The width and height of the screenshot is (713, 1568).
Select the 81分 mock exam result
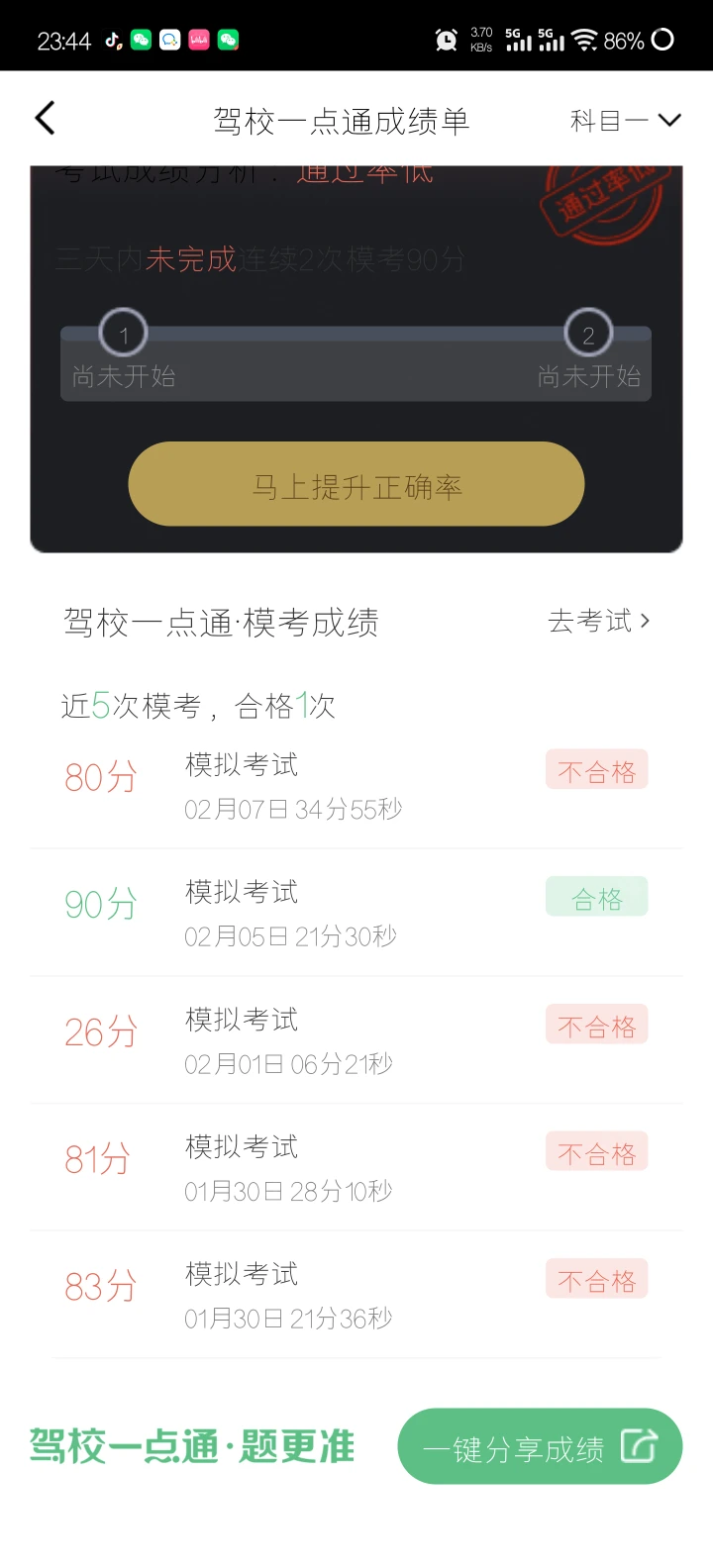pos(355,1168)
